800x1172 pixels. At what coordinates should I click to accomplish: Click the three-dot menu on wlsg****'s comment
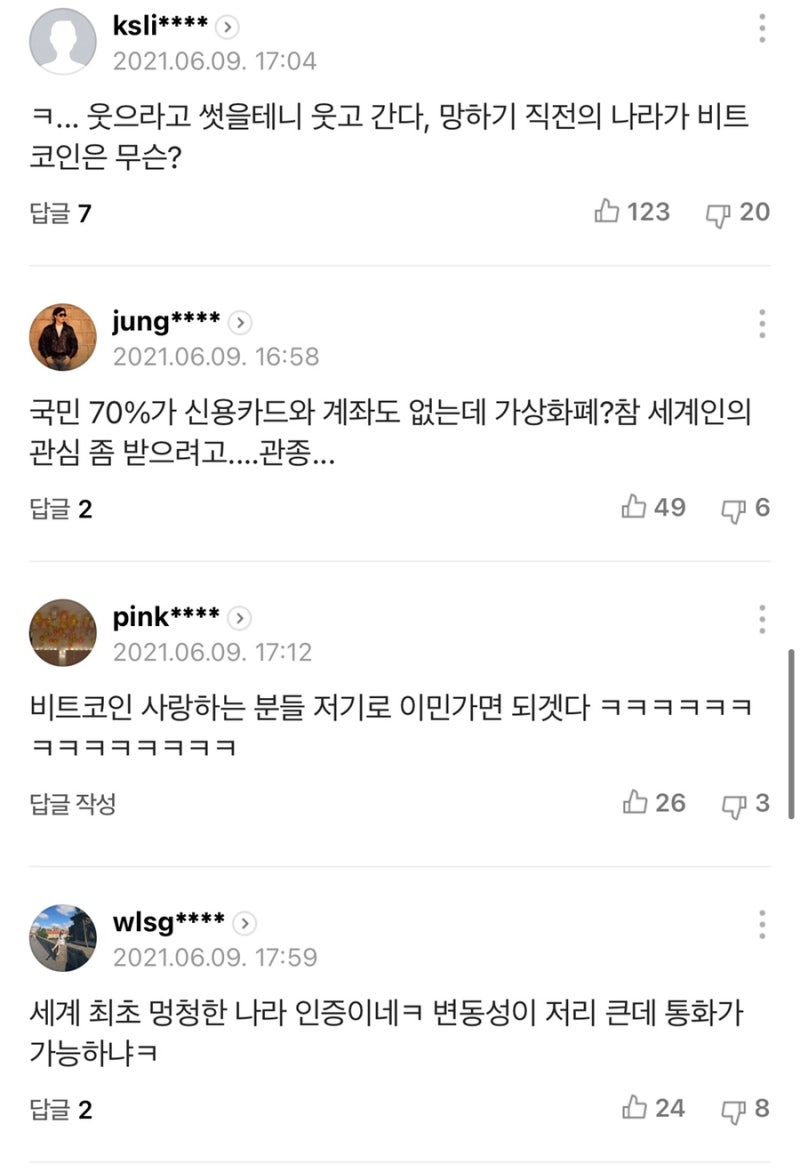point(764,925)
